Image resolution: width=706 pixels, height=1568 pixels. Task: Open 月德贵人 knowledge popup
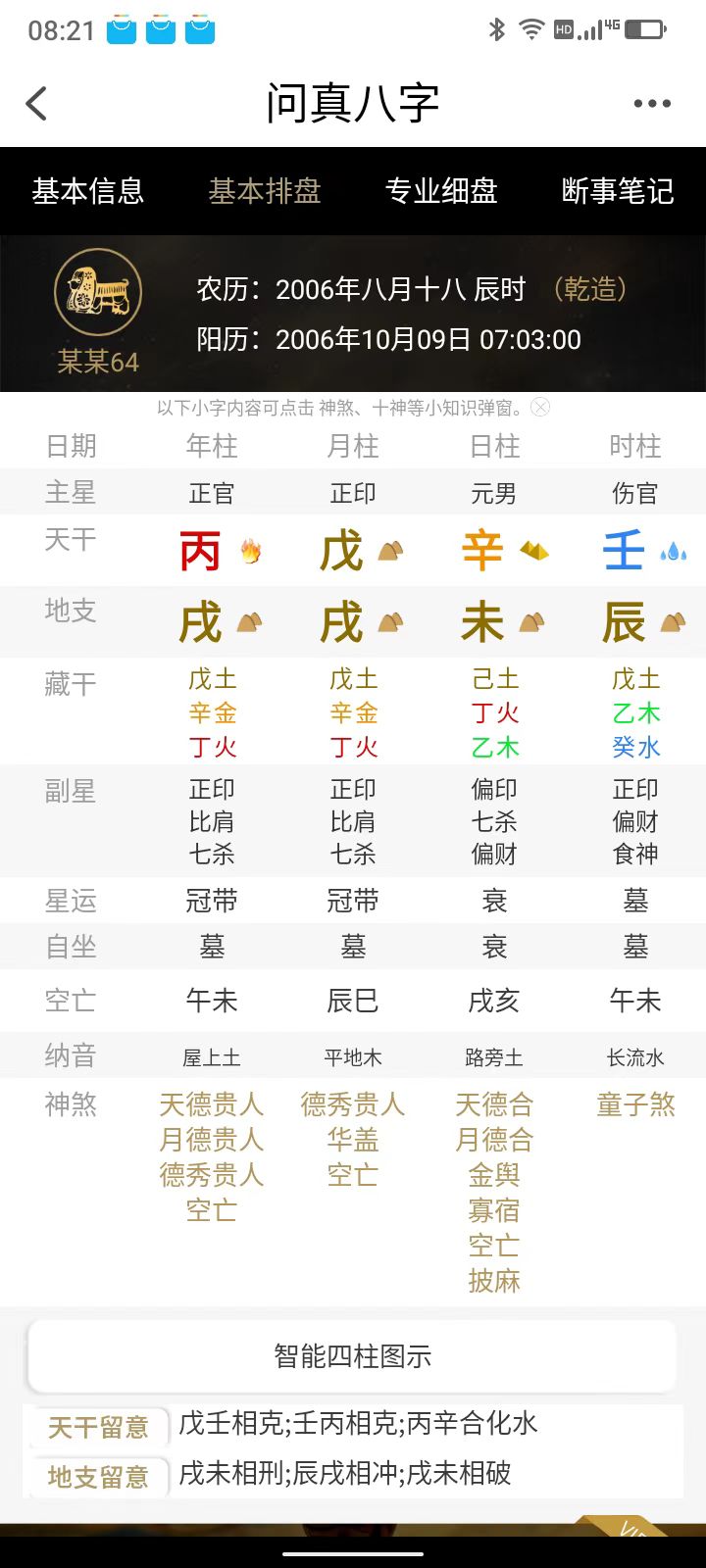(212, 1140)
